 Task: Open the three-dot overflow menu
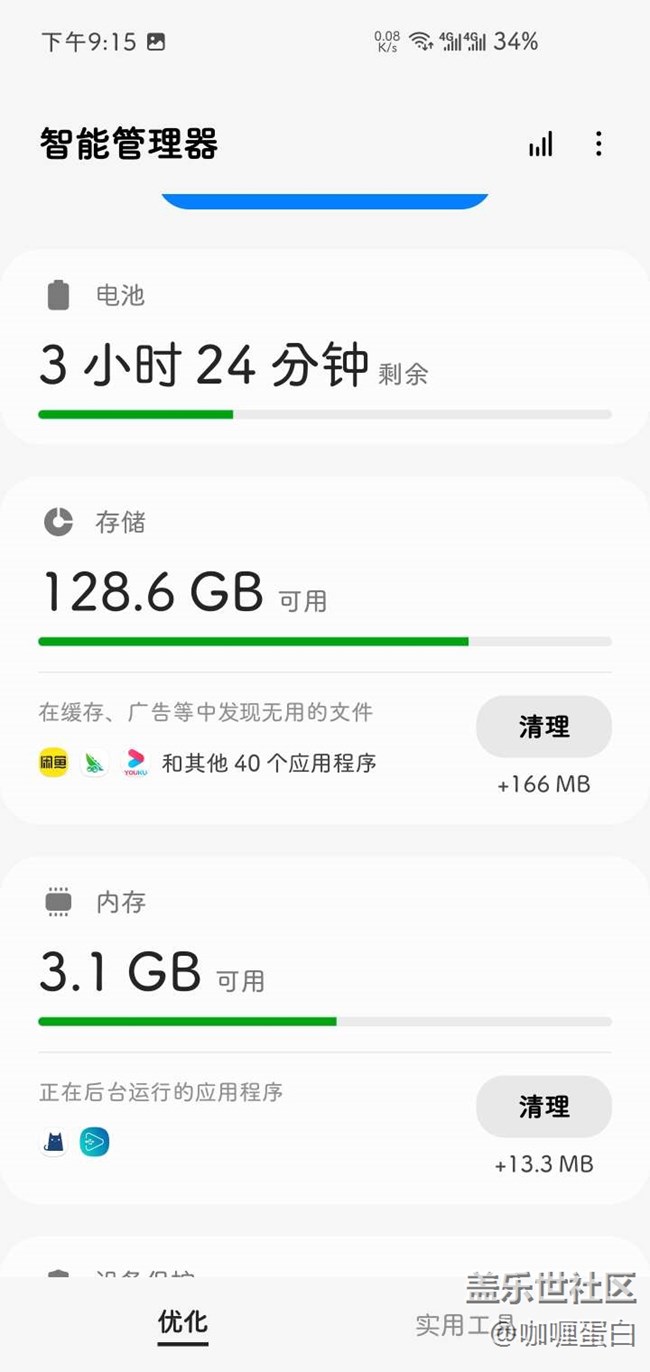(598, 144)
